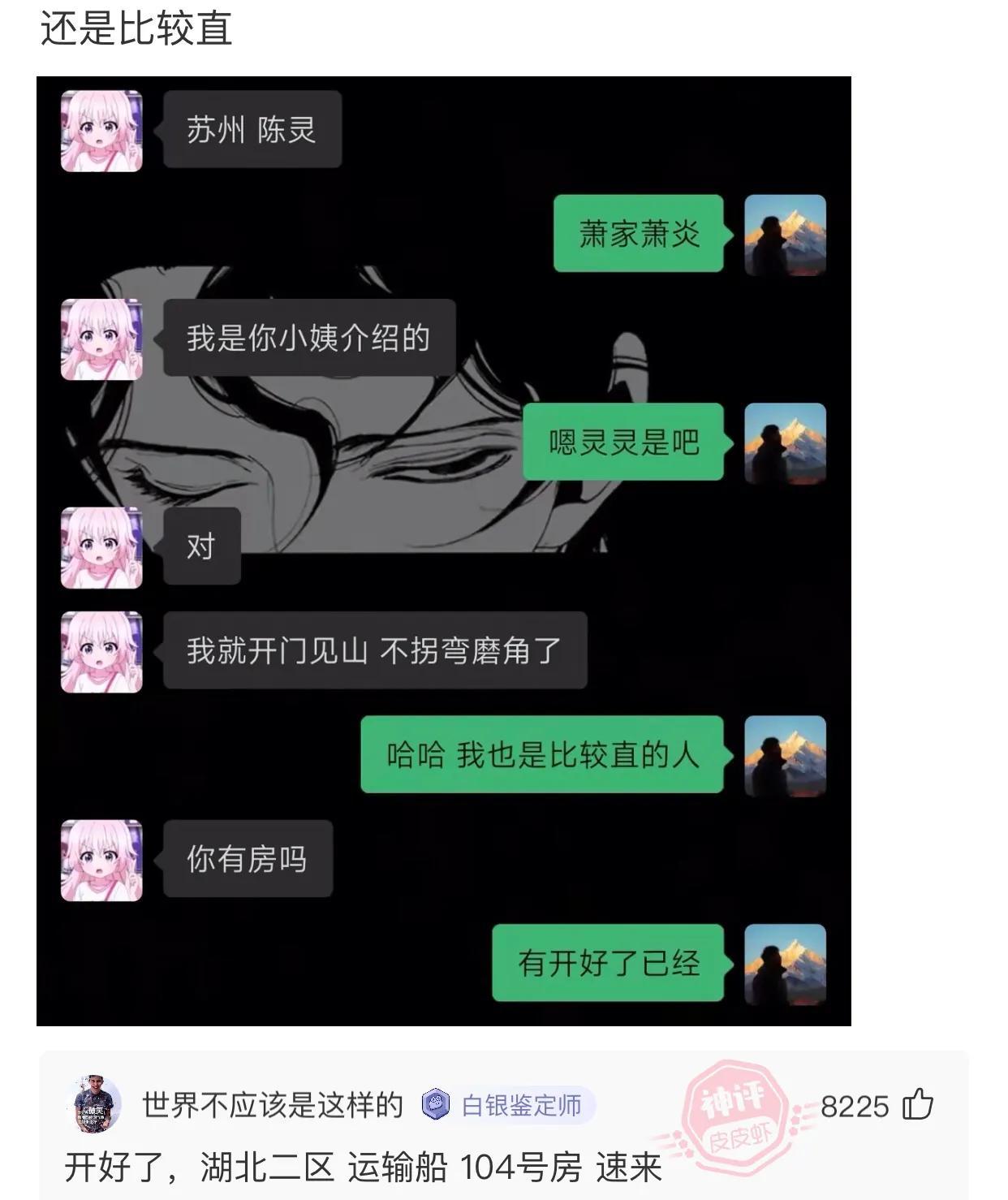The image size is (1008, 1200).
Task: Tap the 白银鉴定师 badge
Action: (x=508, y=1105)
